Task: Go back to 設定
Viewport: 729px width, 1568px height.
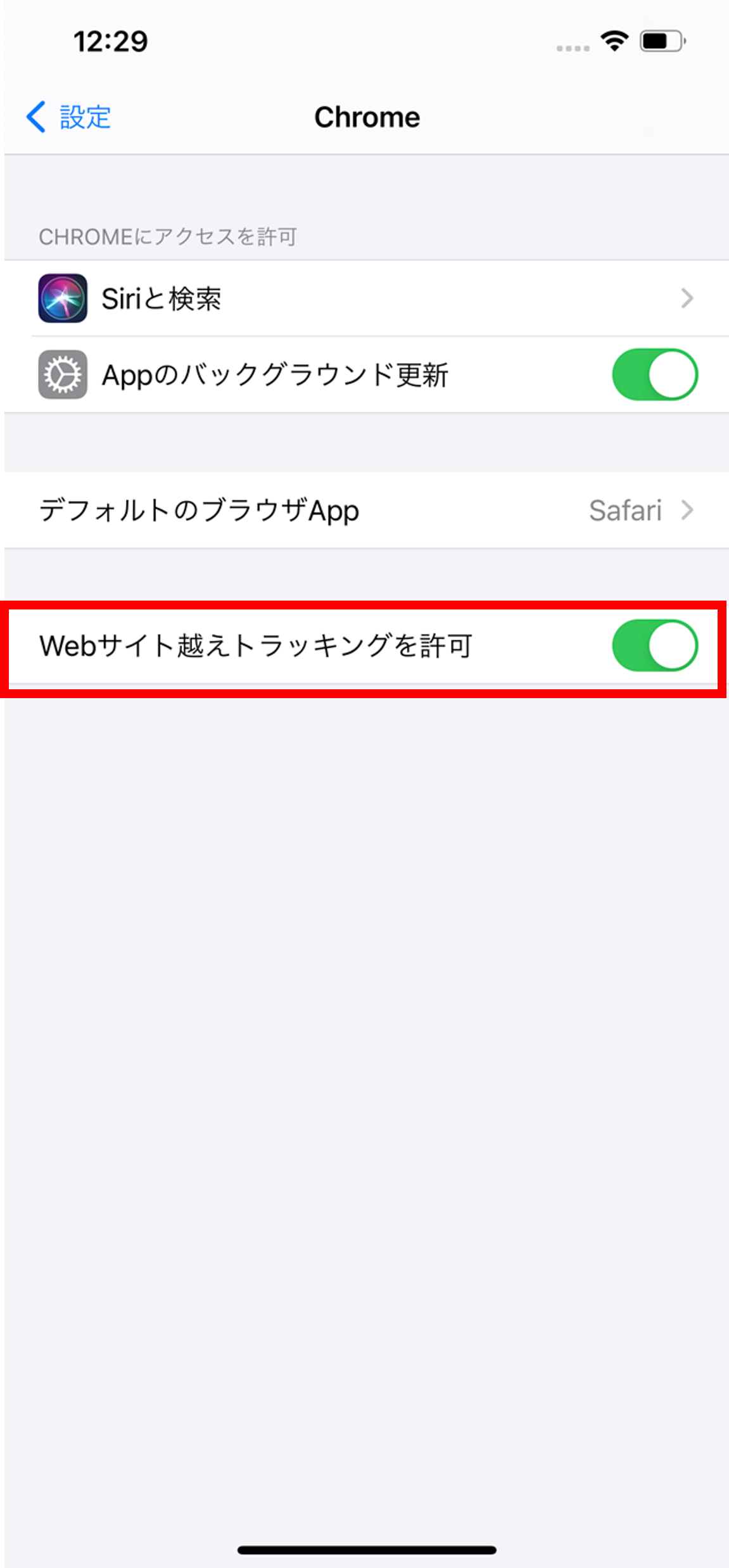Action: click(68, 117)
